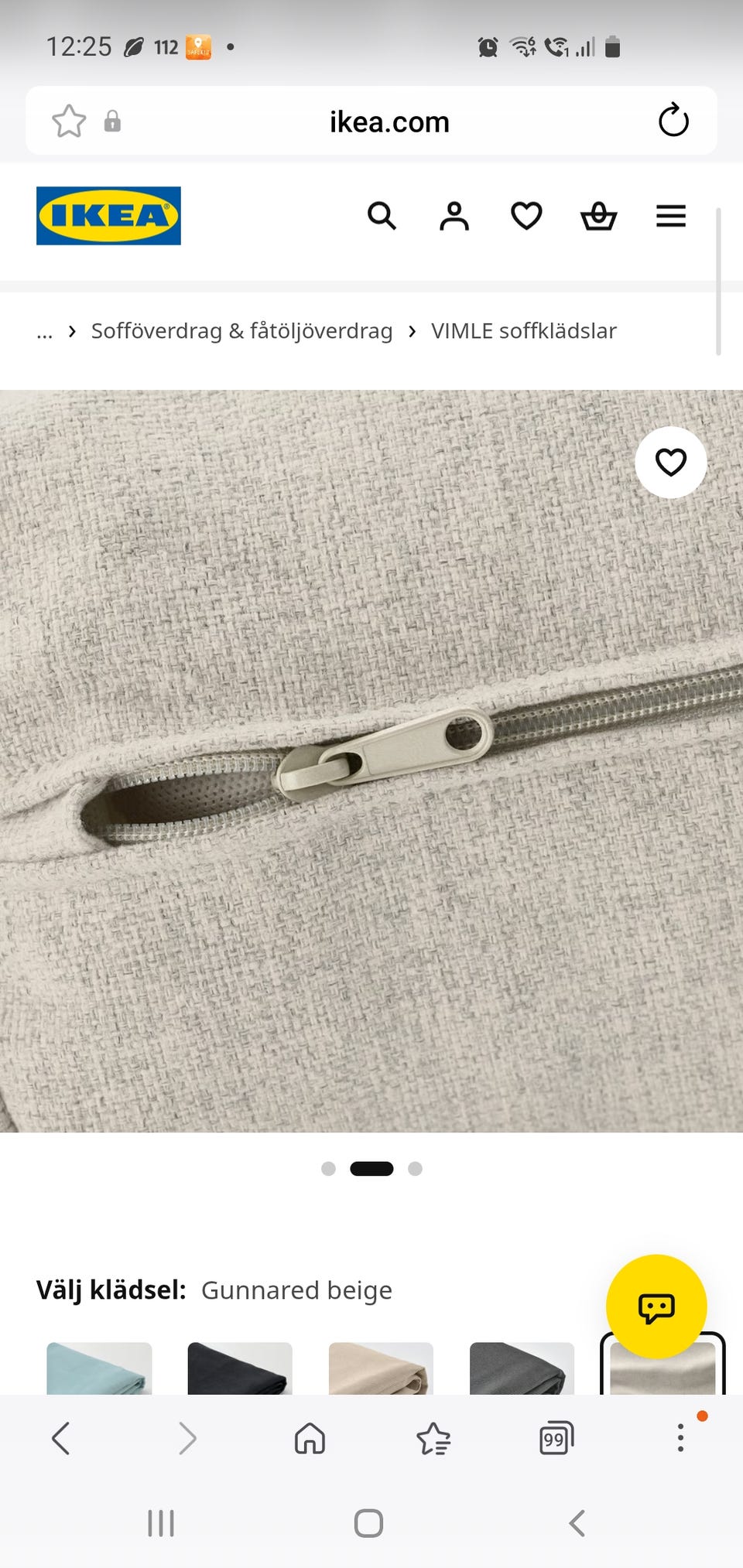The height and width of the screenshot is (1568, 743).
Task: Save product to favourites on image
Action: tap(671, 462)
